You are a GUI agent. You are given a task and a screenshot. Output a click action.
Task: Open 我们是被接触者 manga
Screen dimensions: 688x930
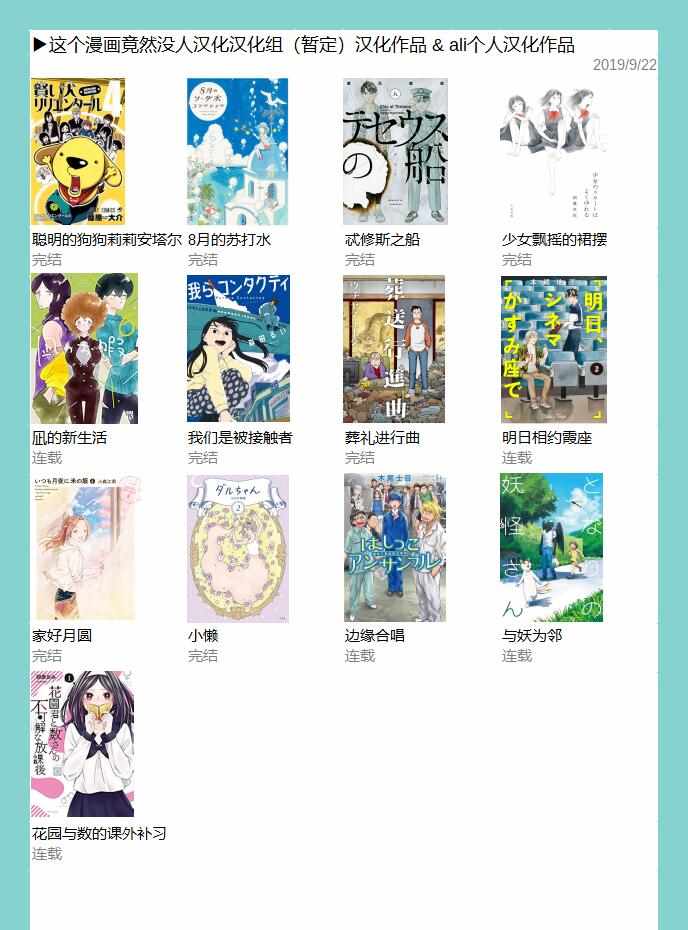[239, 350]
